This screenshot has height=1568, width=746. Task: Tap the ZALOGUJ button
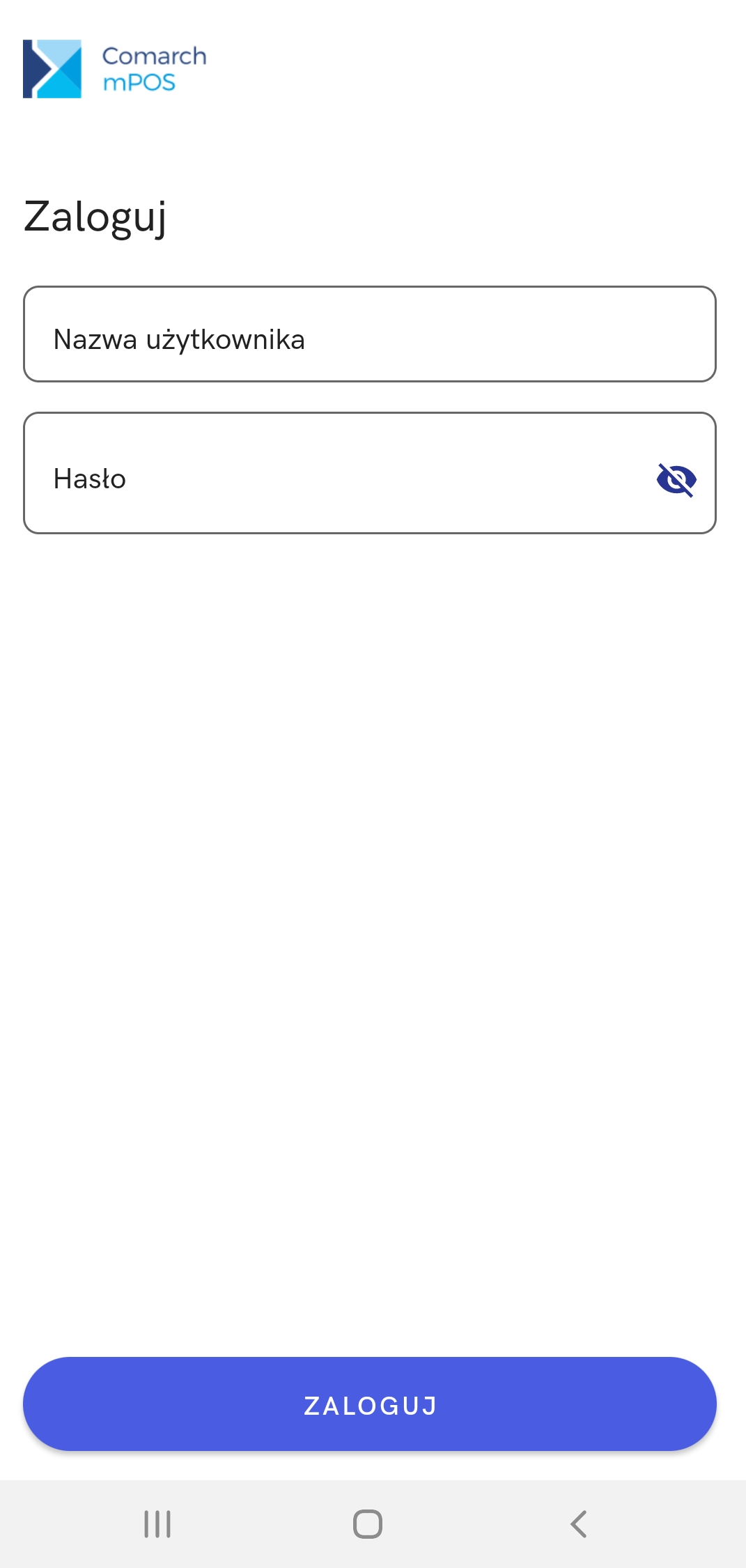(370, 1404)
